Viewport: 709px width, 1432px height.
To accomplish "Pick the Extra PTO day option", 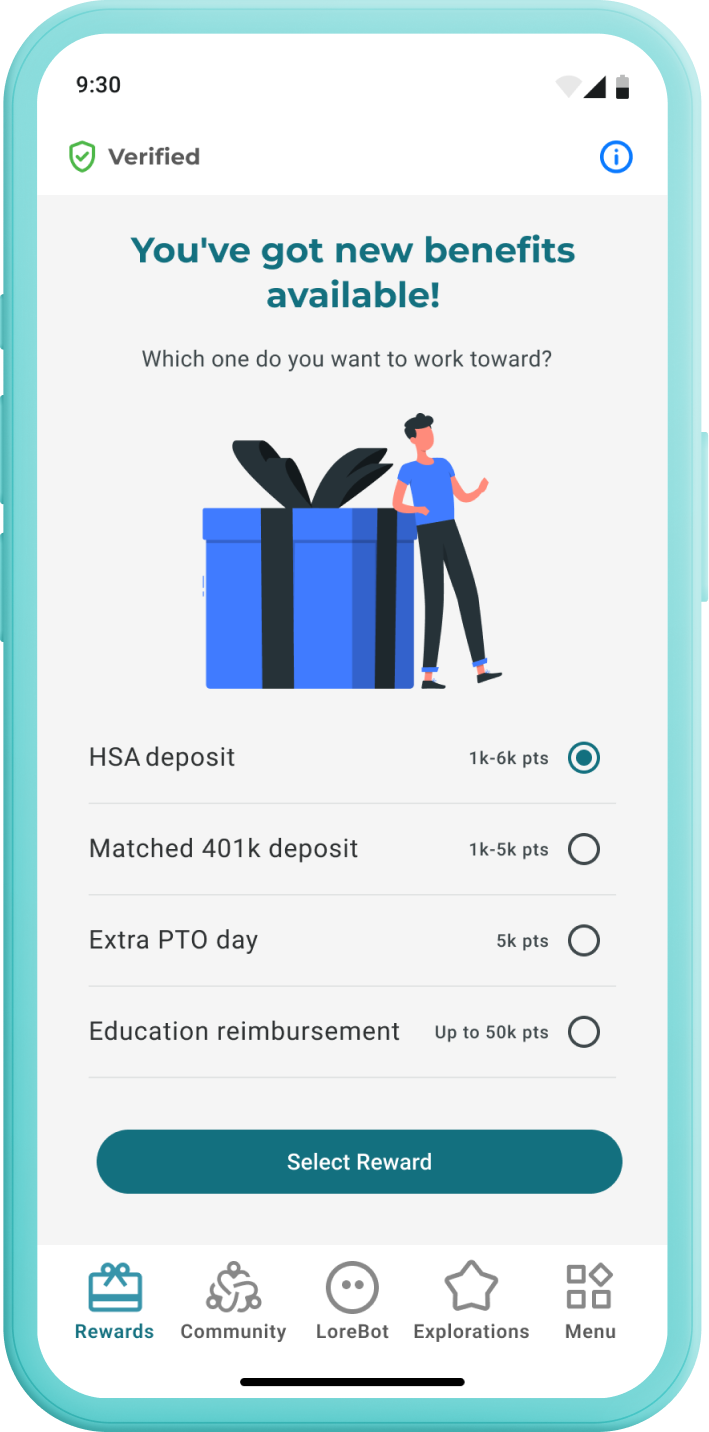I will coord(583,940).
